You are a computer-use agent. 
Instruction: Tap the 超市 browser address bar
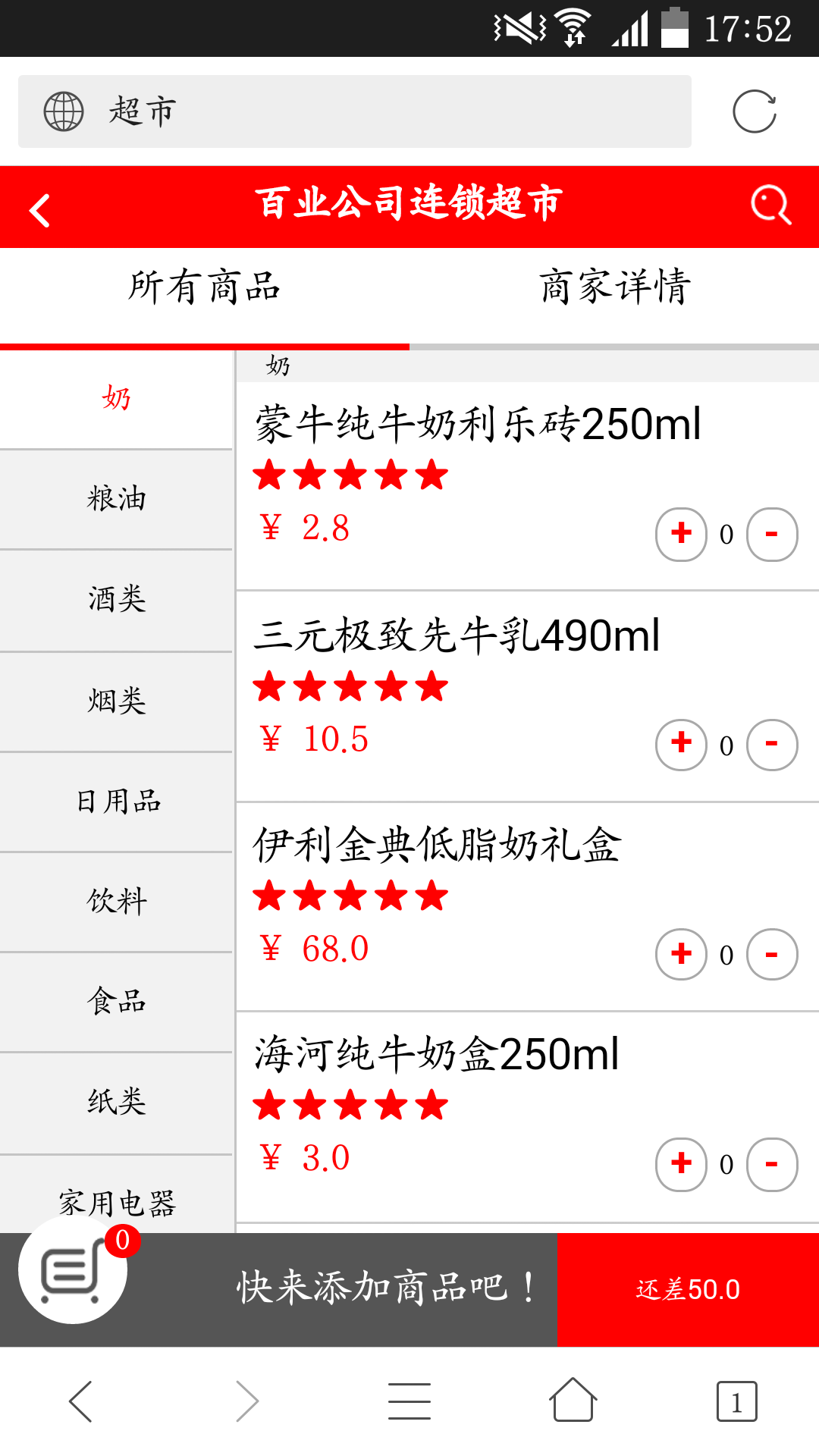point(355,111)
